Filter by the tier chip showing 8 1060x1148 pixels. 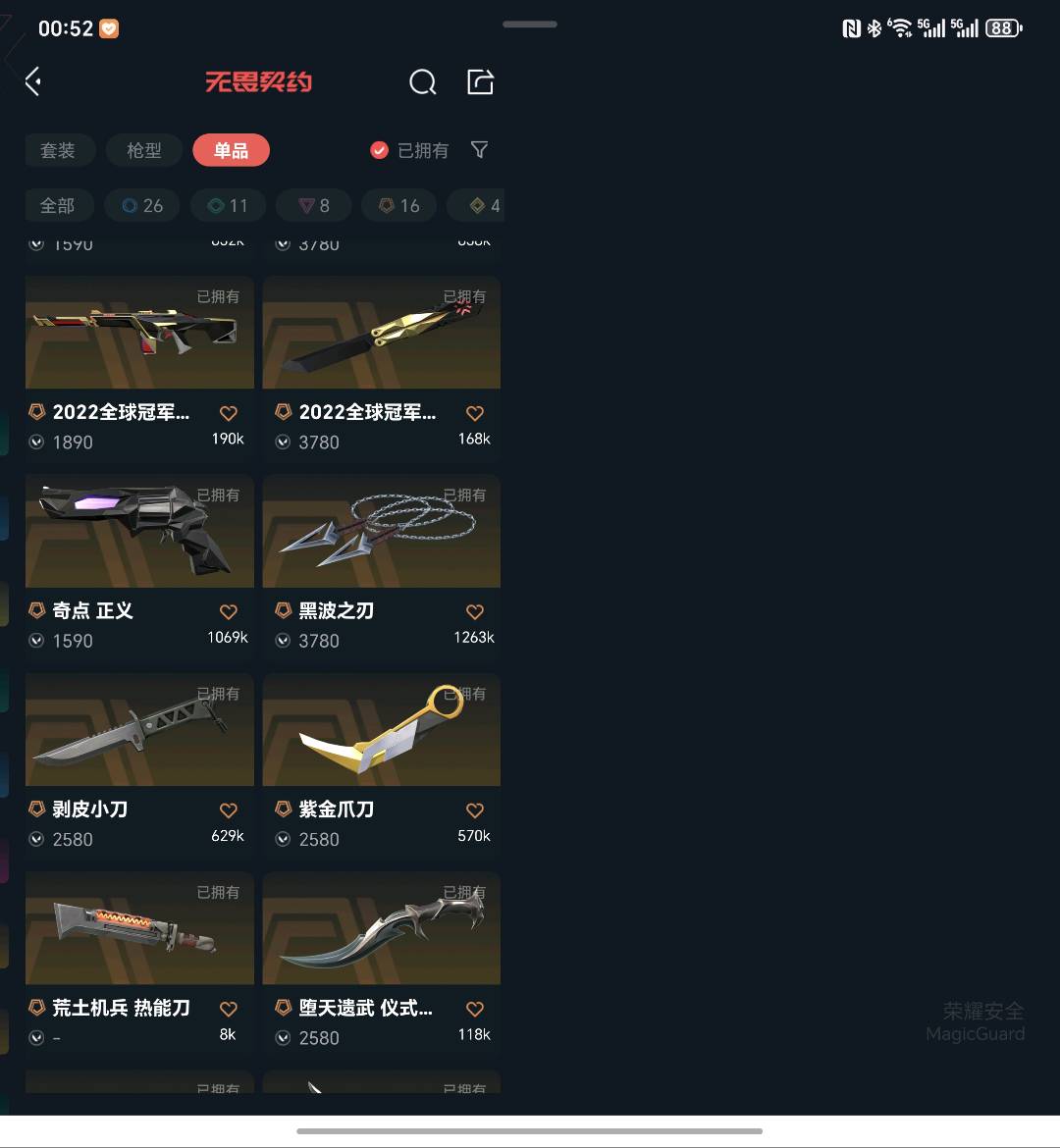[314, 205]
